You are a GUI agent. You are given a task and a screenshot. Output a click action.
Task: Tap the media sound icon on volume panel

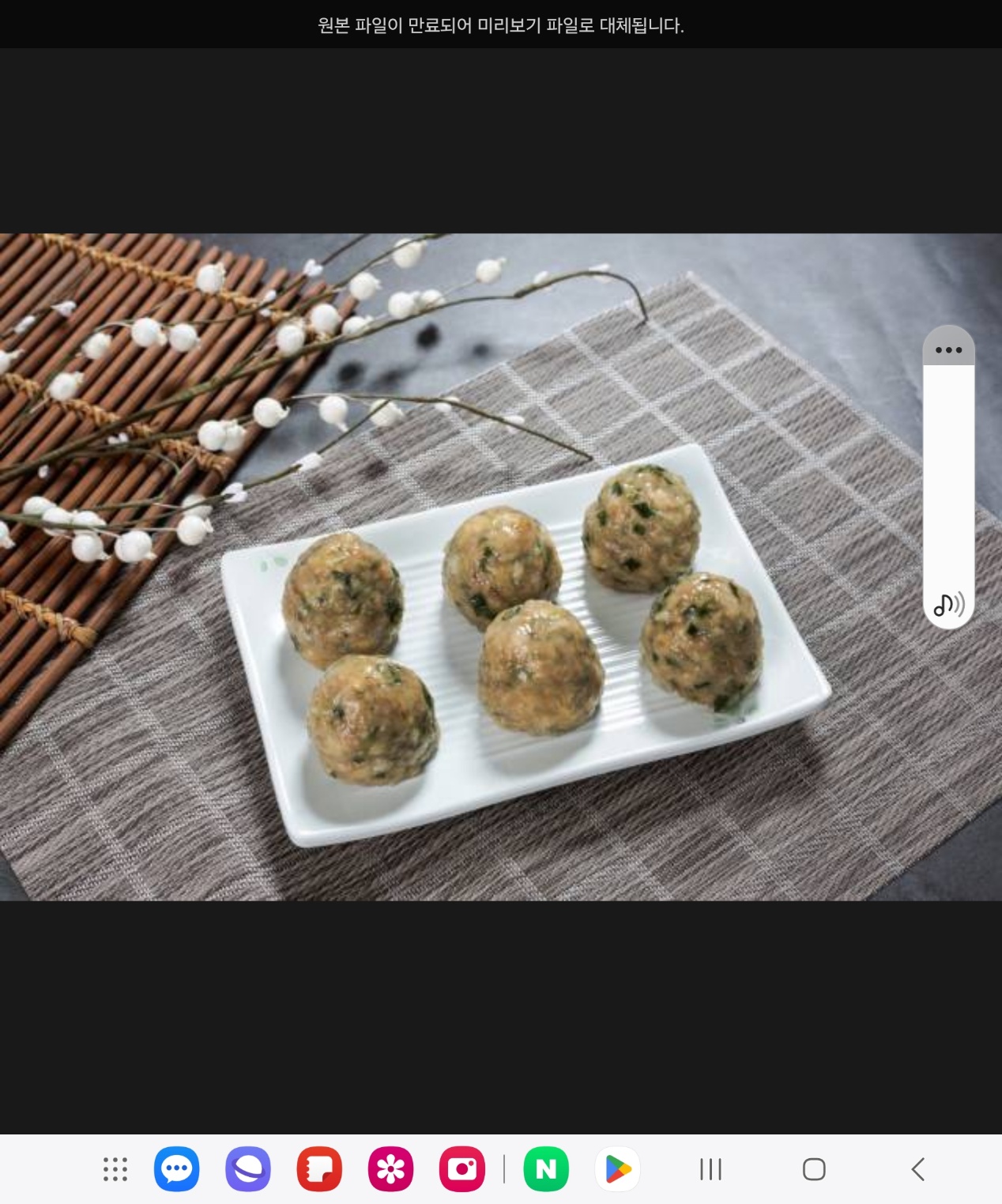[x=948, y=605]
